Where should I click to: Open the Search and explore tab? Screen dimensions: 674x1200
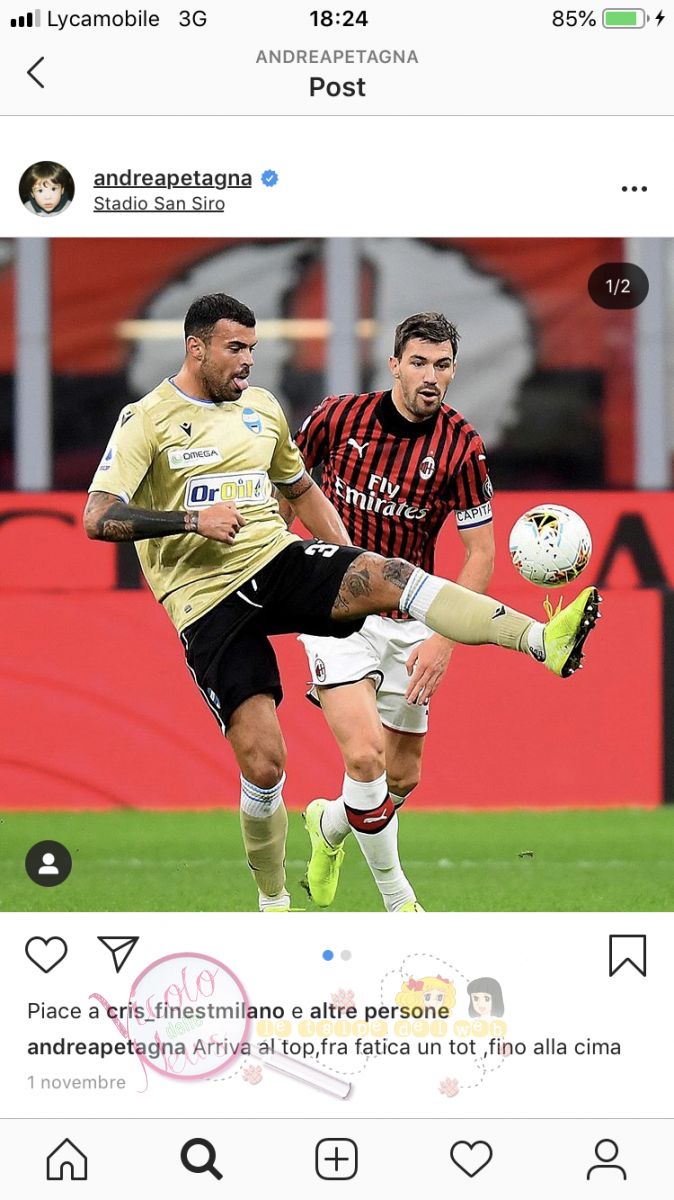[x=201, y=1160]
